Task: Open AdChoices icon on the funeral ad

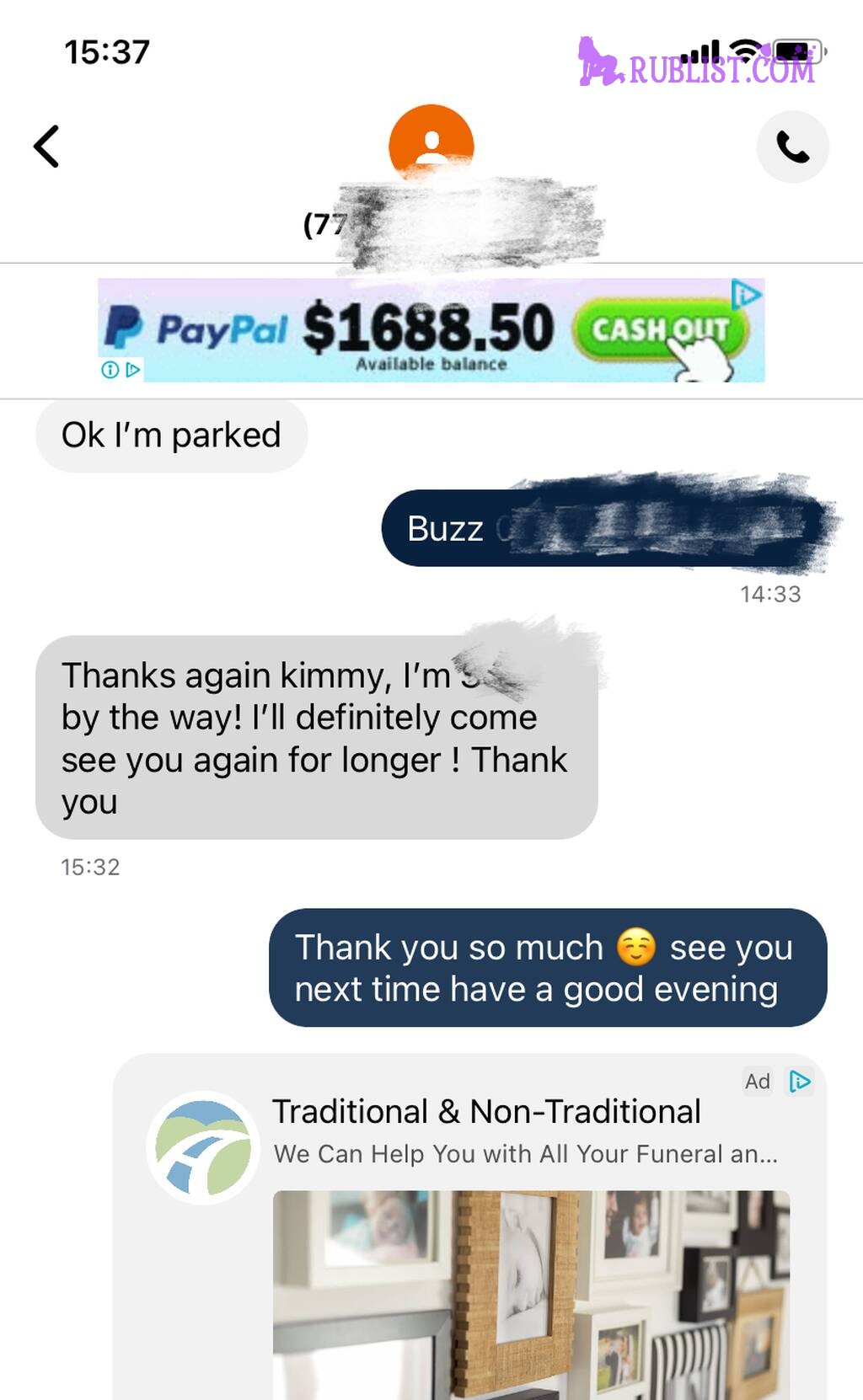Action: point(799,1081)
